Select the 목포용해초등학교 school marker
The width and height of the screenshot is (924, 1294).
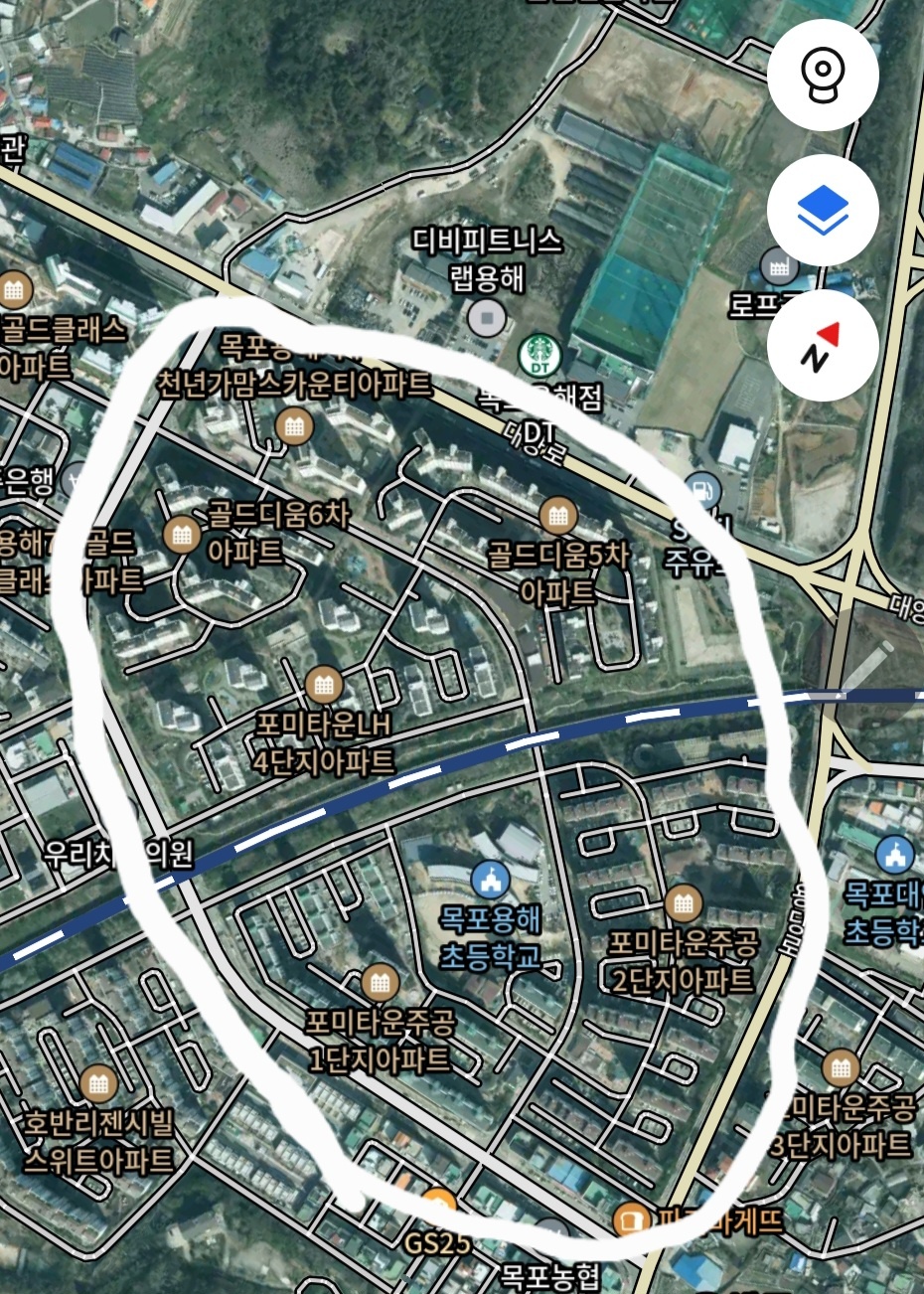pyautogui.click(x=490, y=880)
